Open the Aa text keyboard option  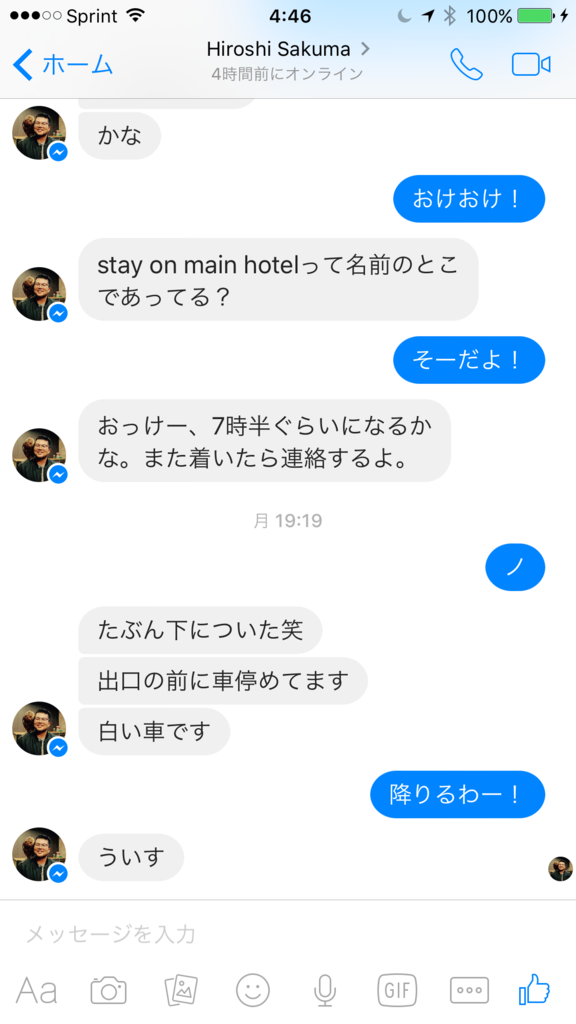(x=36, y=990)
